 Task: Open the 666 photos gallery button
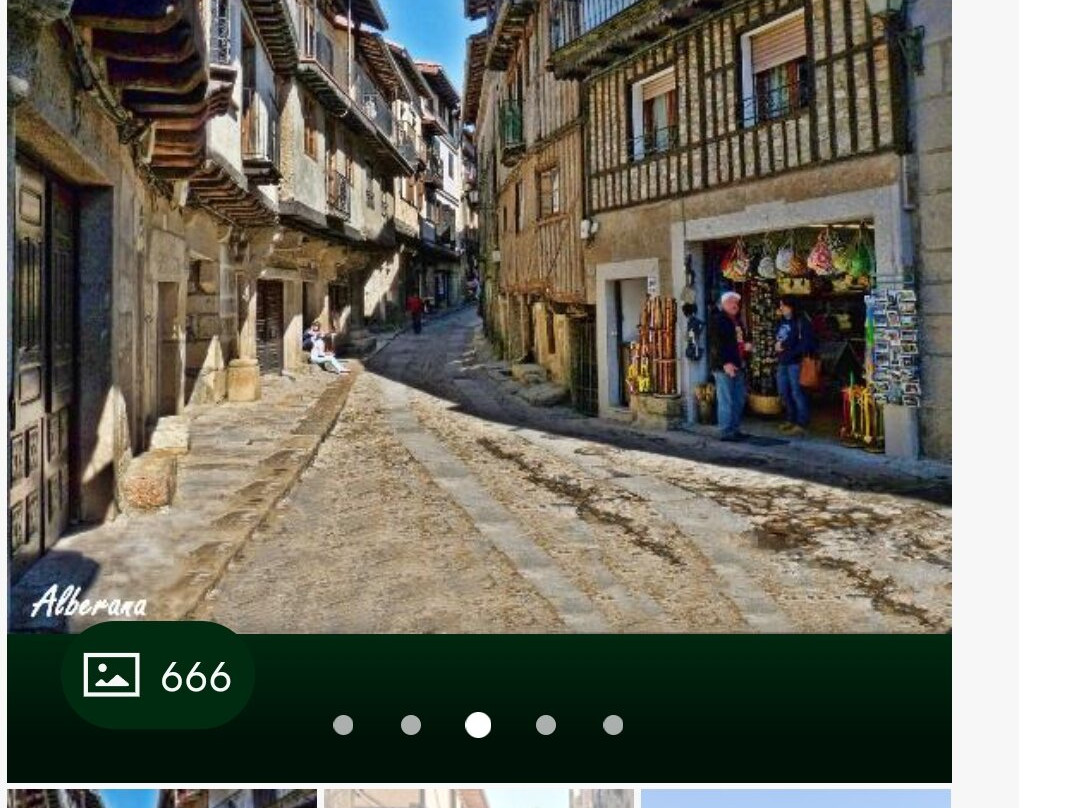(158, 676)
